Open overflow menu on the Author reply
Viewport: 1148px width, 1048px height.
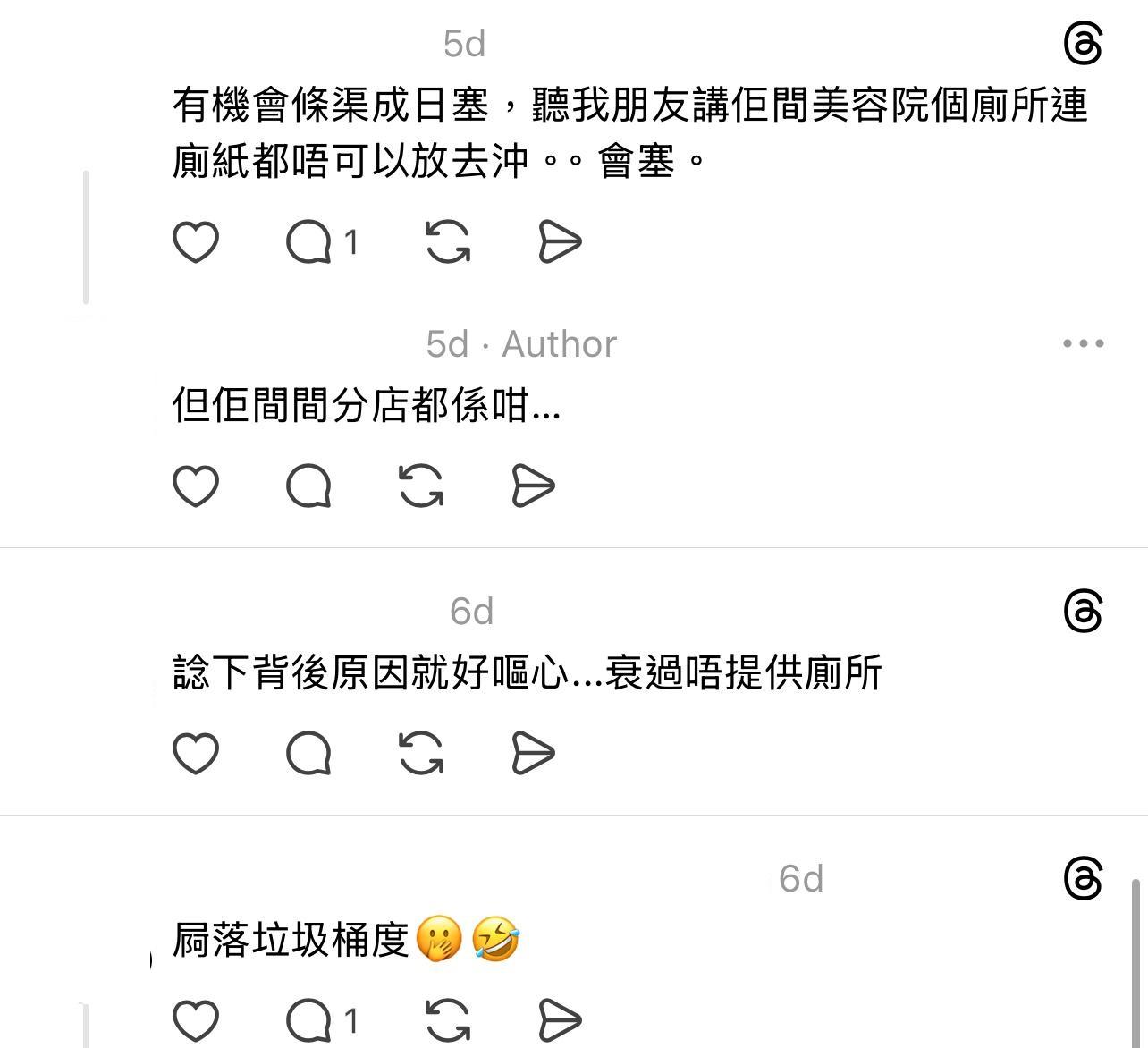point(1083,343)
